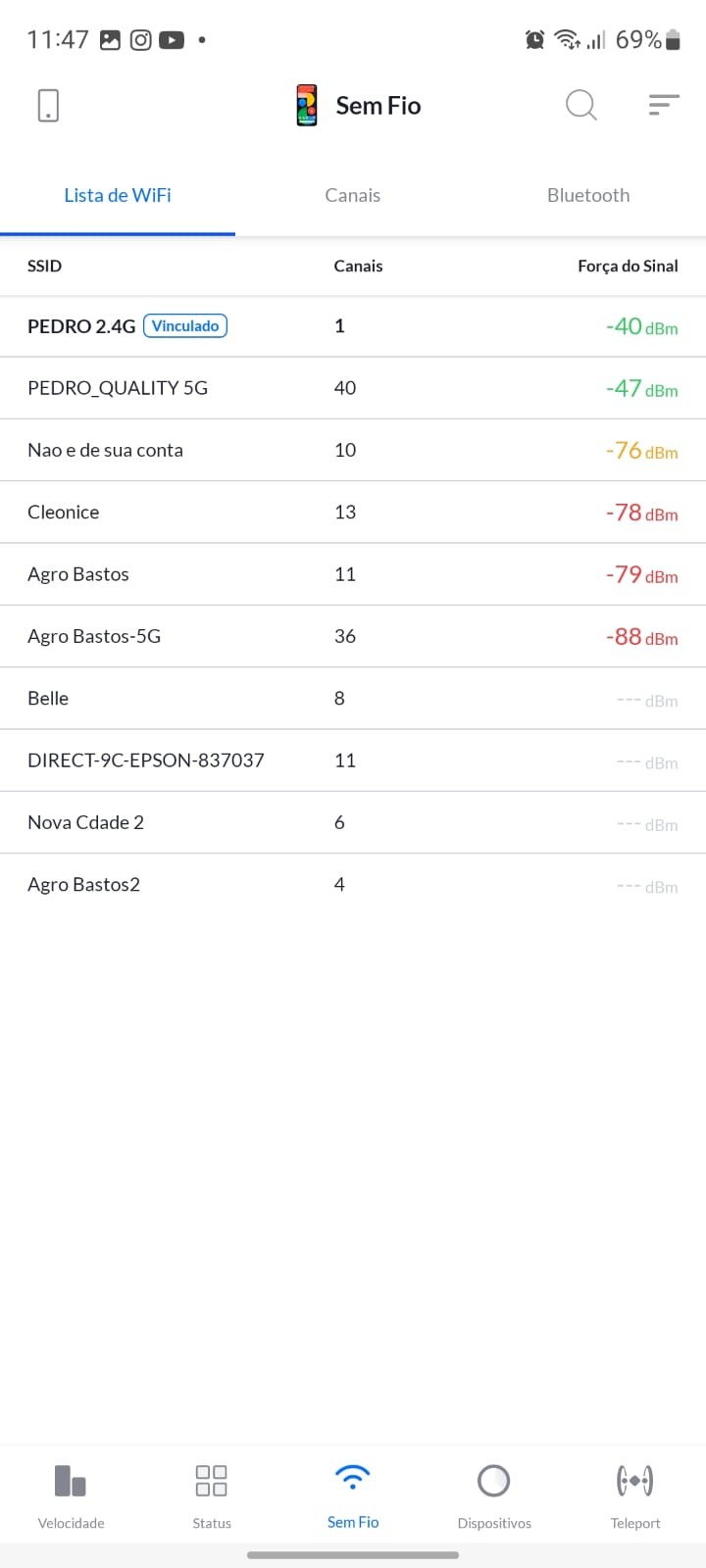Switch to the Canais tab
The height and width of the screenshot is (1568, 706).
353,195
